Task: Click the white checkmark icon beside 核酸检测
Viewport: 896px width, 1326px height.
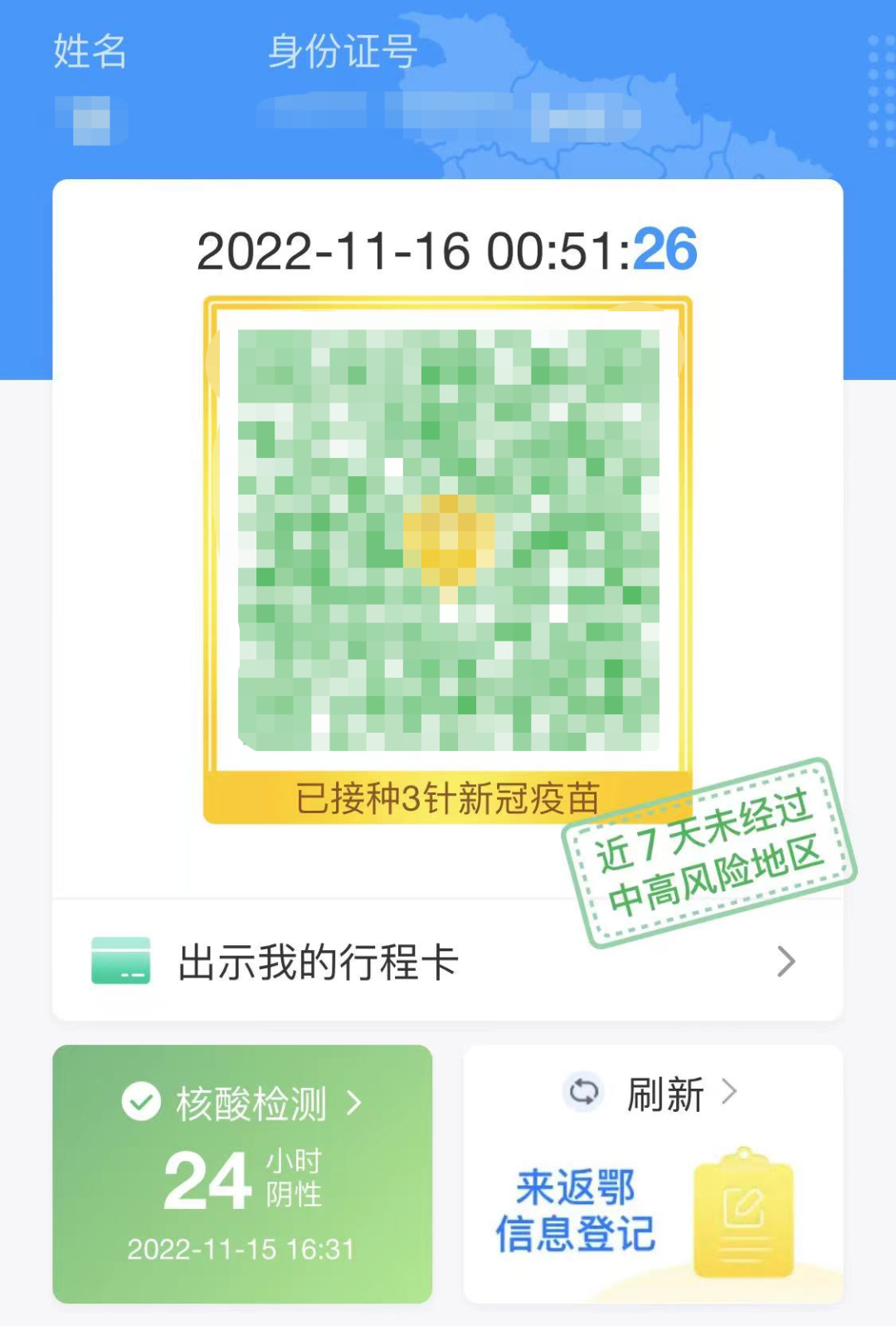Action: (141, 1103)
